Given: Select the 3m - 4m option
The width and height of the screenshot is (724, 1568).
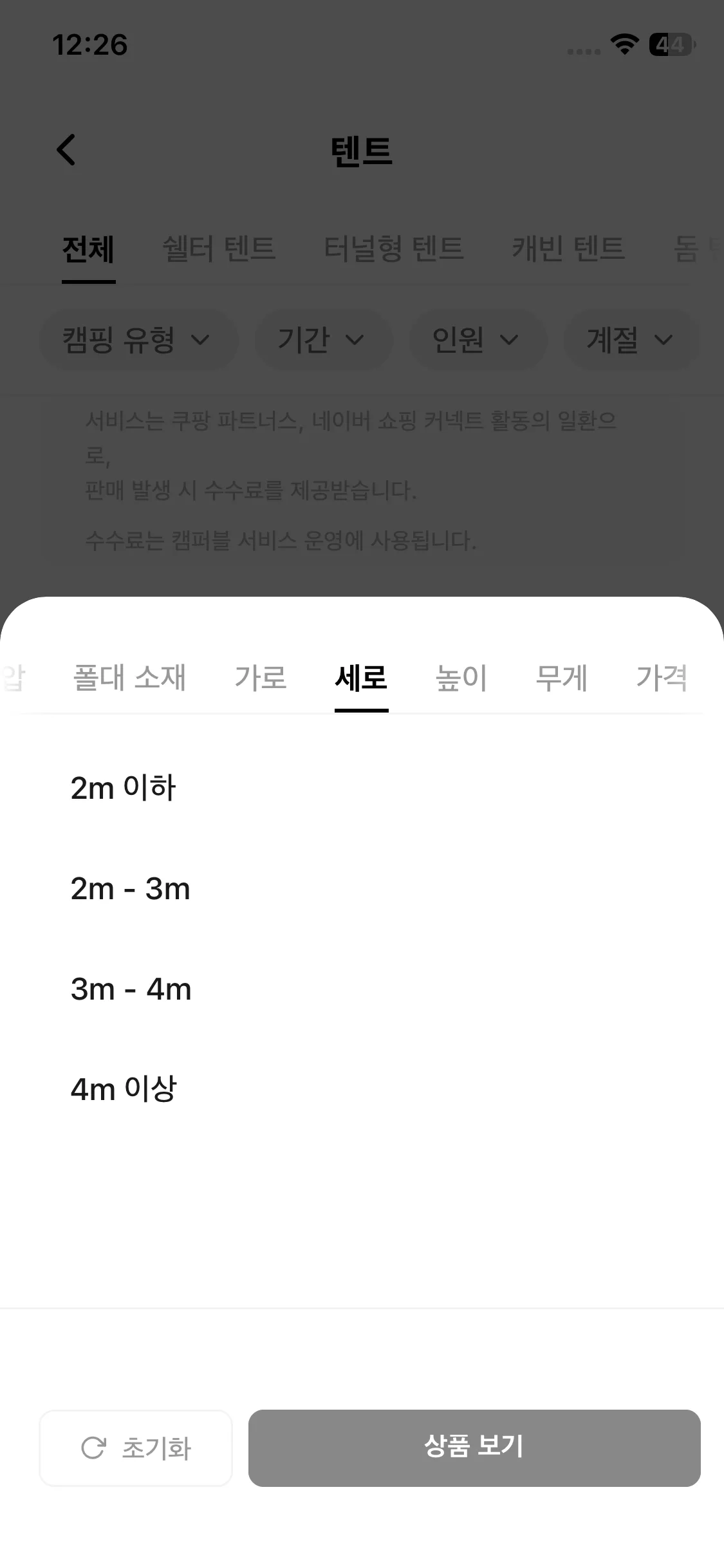Looking at the screenshot, I should click(x=131, y=989).
